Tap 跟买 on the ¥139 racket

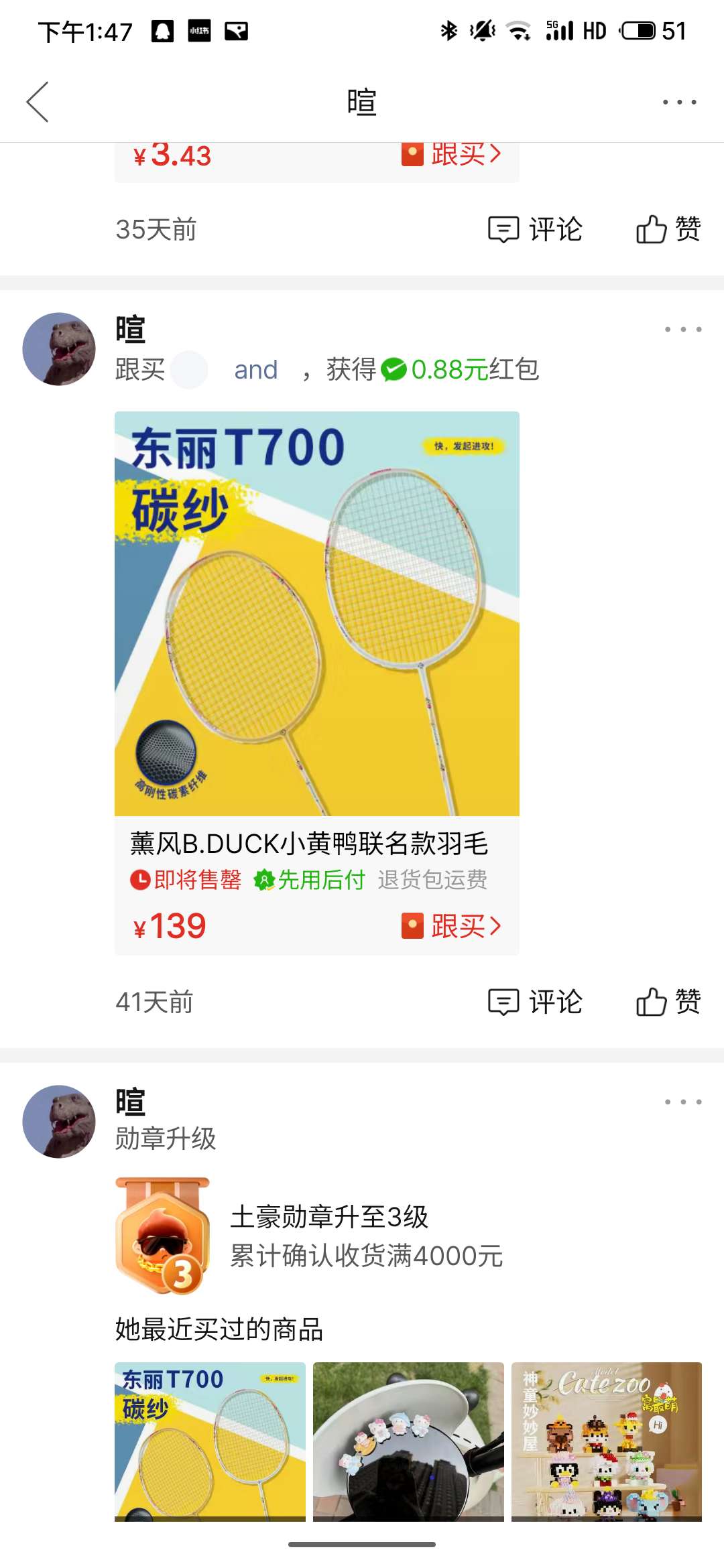[452, 926]
